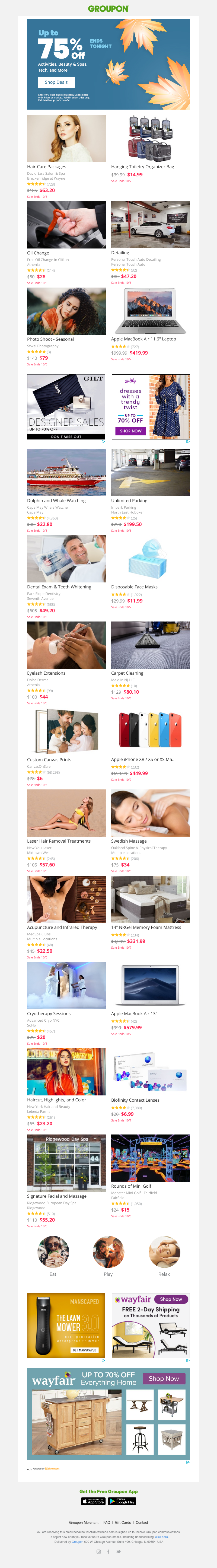Viewport: 217px width, 1568px height.
Task: View the Hanging Toiletry Organizer Bag deal
Action: 150,139
